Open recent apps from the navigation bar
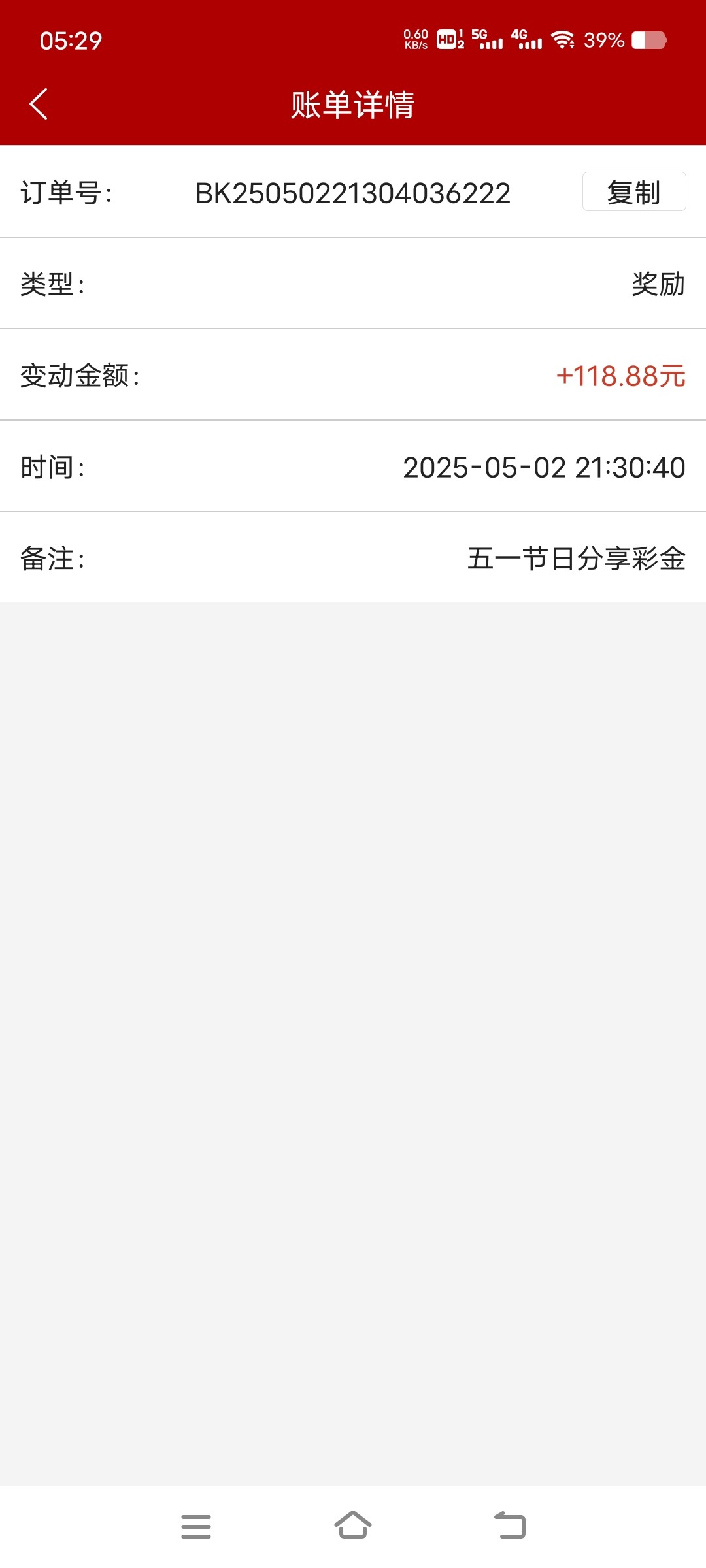This screenshot has height=1568, width=706. point(196,1526)
